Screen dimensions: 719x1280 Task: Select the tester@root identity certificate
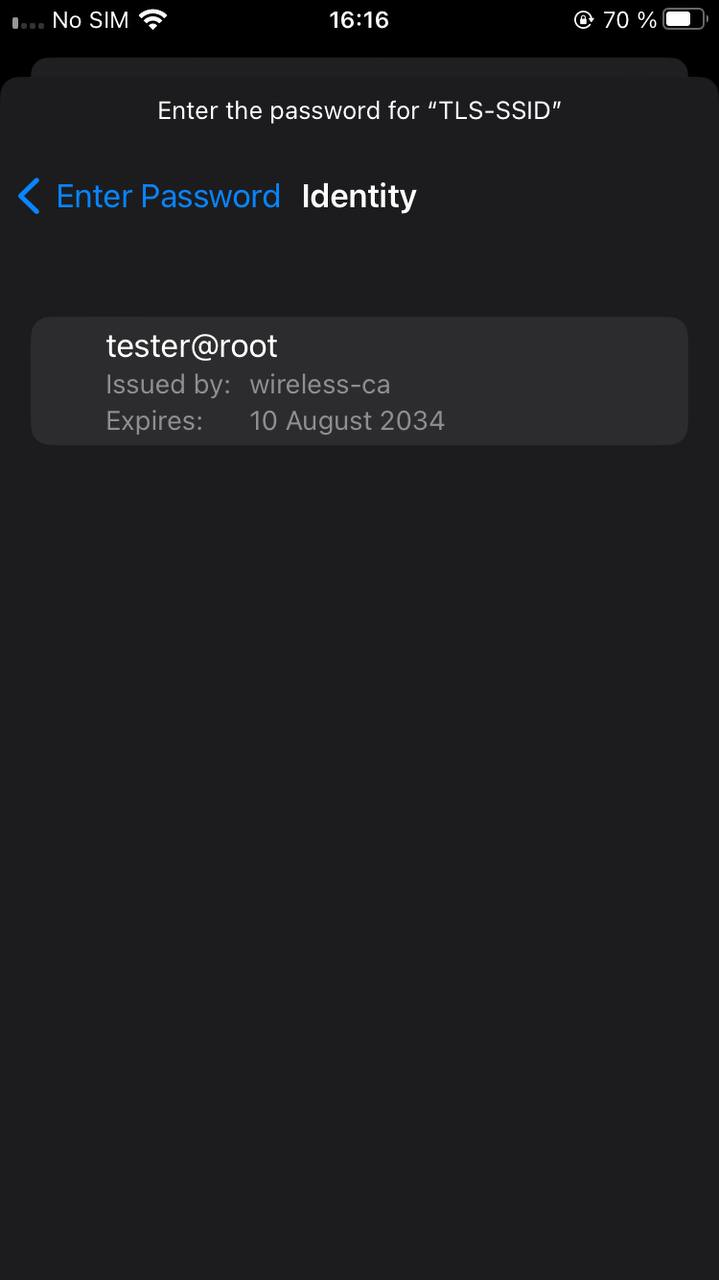(x=359, y=381)
